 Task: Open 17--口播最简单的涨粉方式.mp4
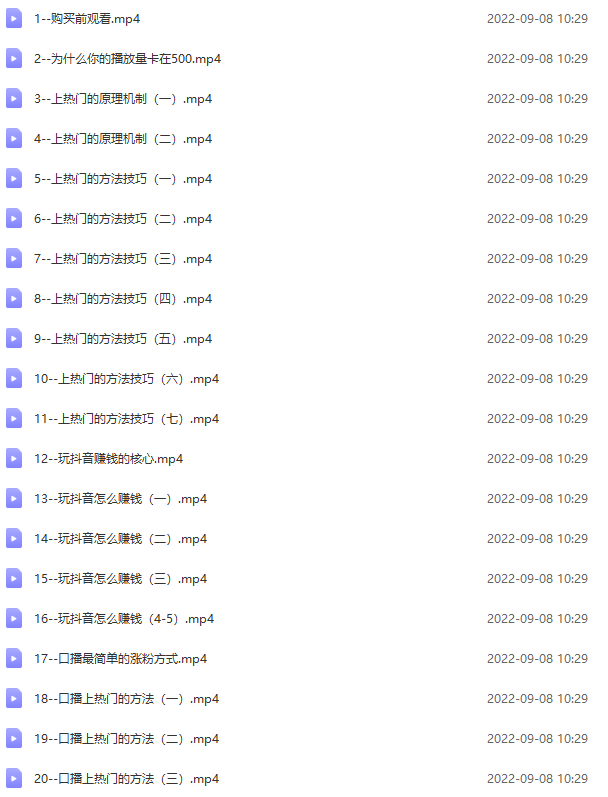click(x=119, y=659)
